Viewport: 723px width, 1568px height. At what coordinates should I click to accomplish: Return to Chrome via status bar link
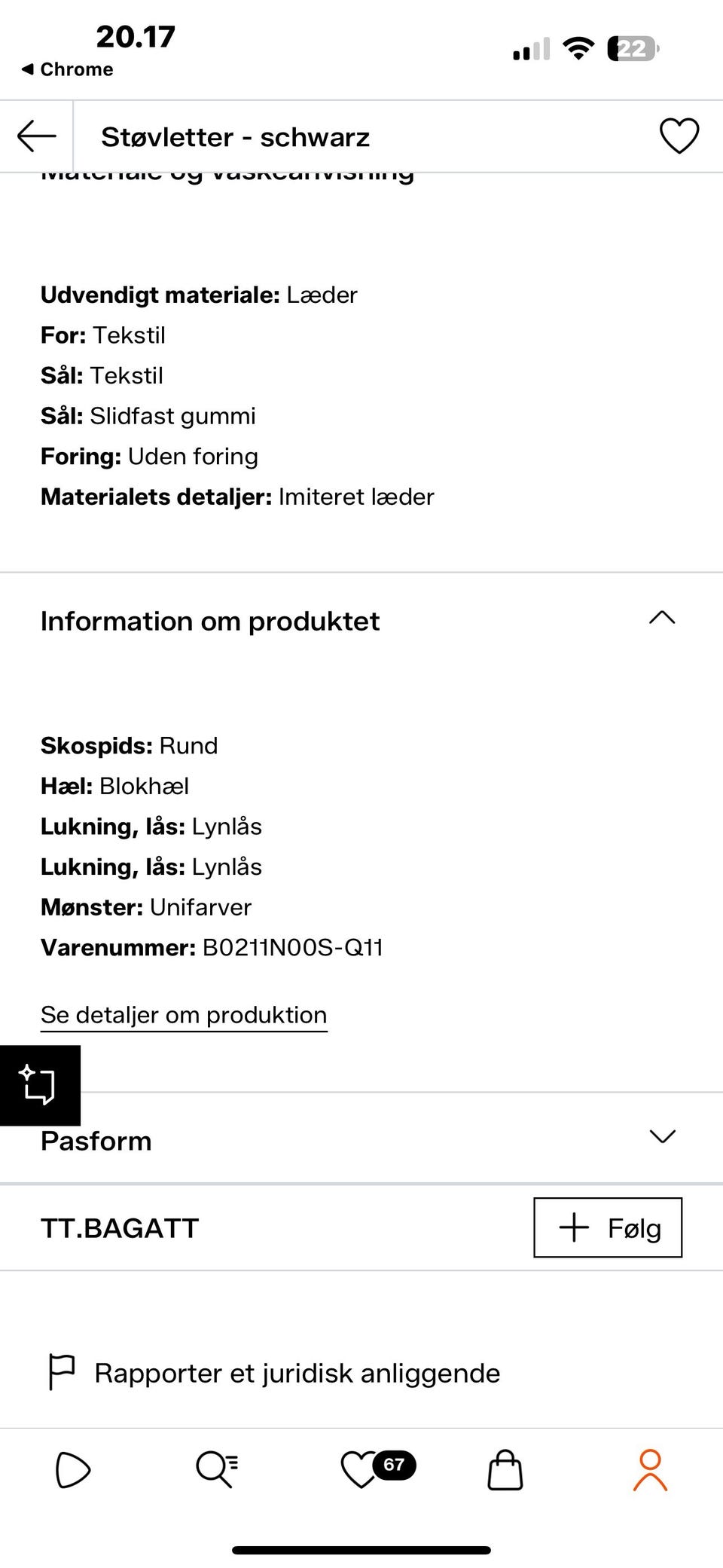68,69
